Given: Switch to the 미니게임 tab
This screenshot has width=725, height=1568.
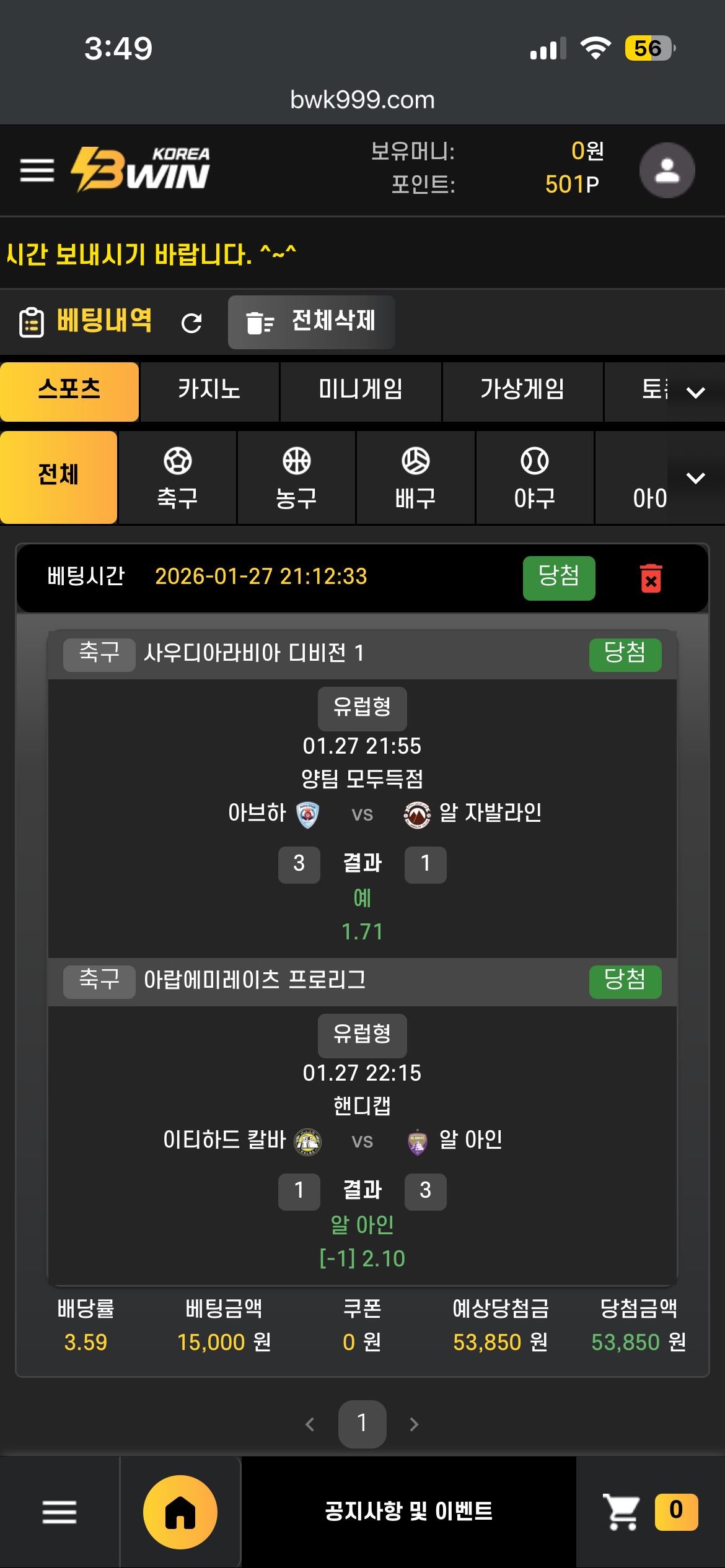Looking at the screenshot, I should tap(361, 391).
